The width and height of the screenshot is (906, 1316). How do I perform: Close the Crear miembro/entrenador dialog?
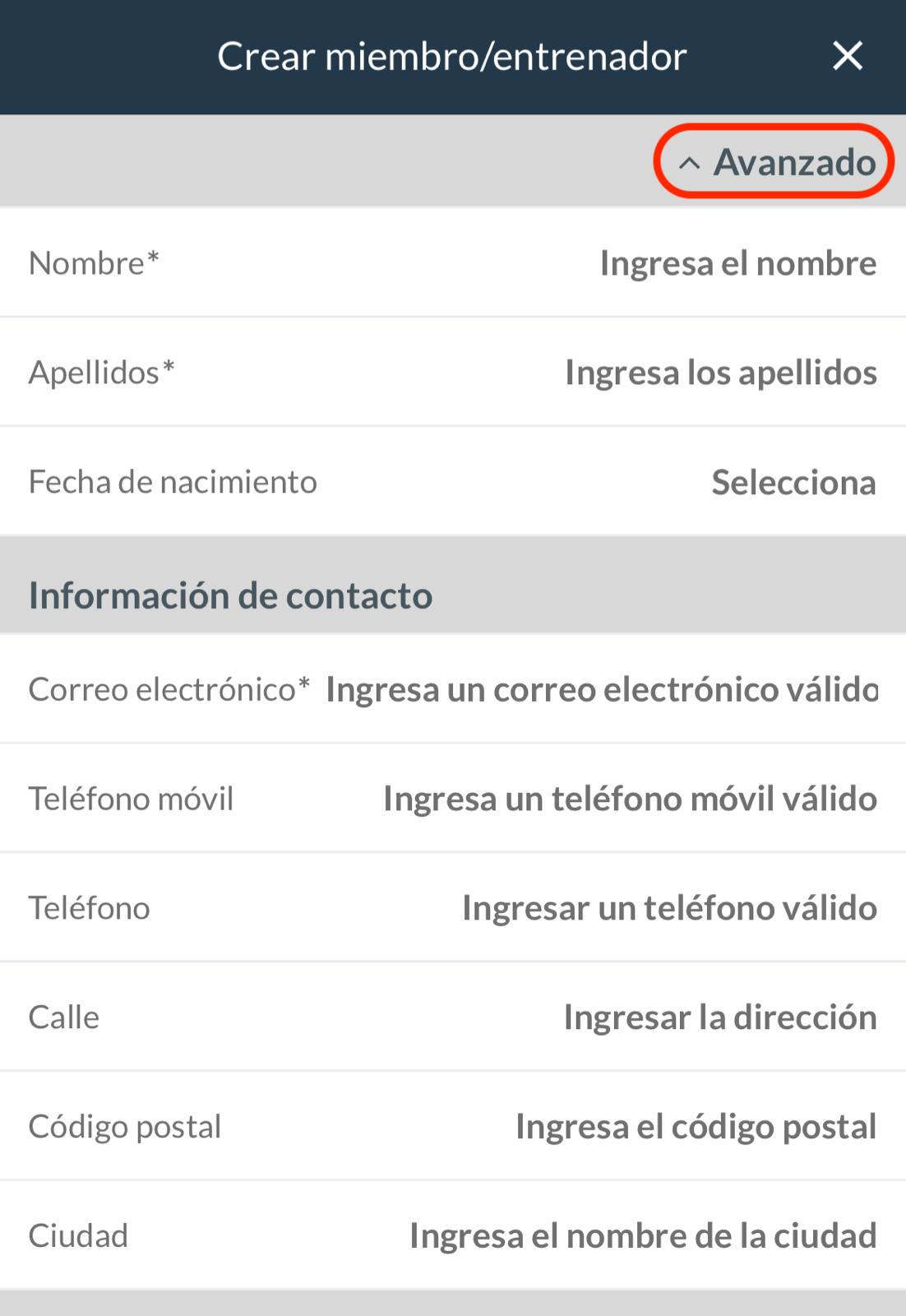coord(847,57)
